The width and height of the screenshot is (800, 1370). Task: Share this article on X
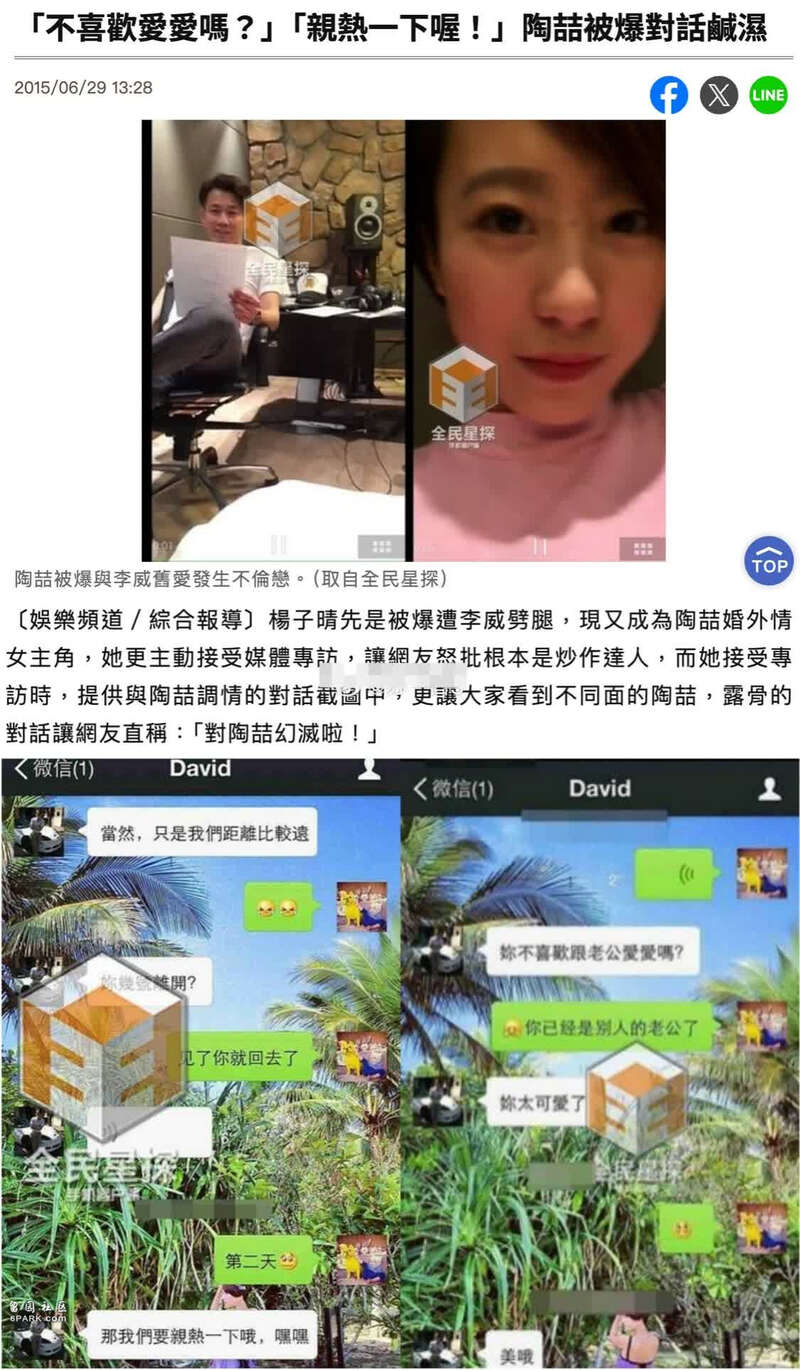click(719, 95)
